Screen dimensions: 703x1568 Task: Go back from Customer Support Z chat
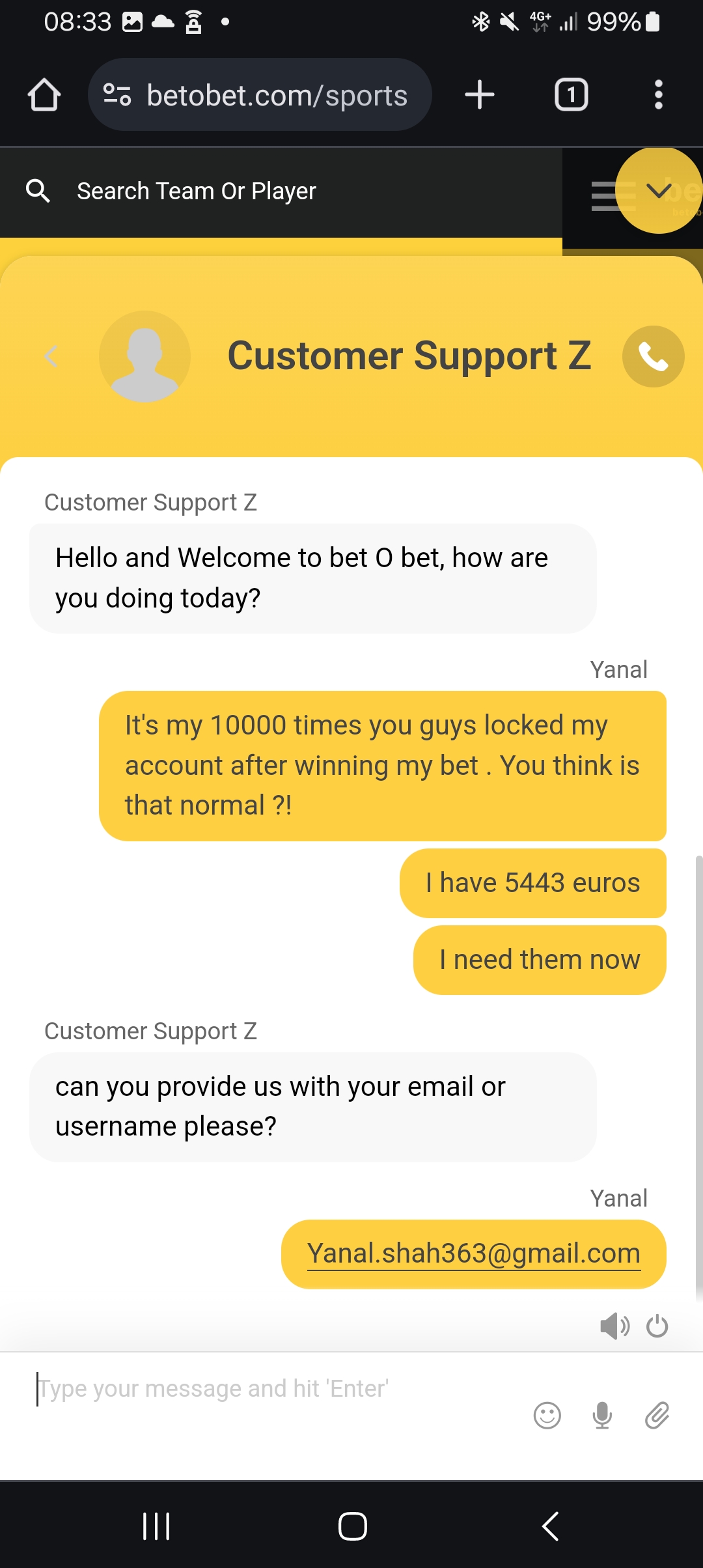(x=51, y=356)
